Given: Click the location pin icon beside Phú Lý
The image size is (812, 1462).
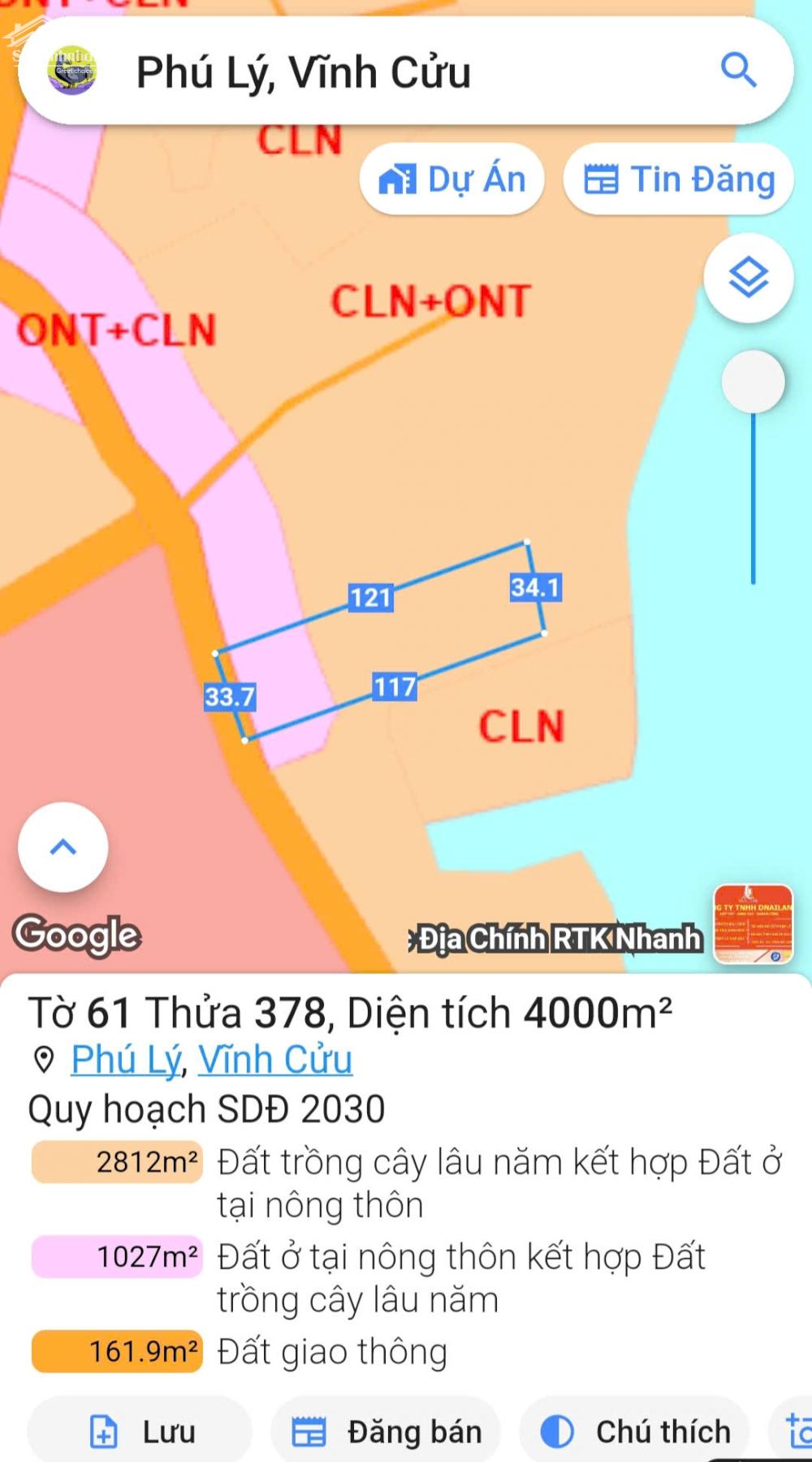Looking at the screenshot, I should point(45,1058).
